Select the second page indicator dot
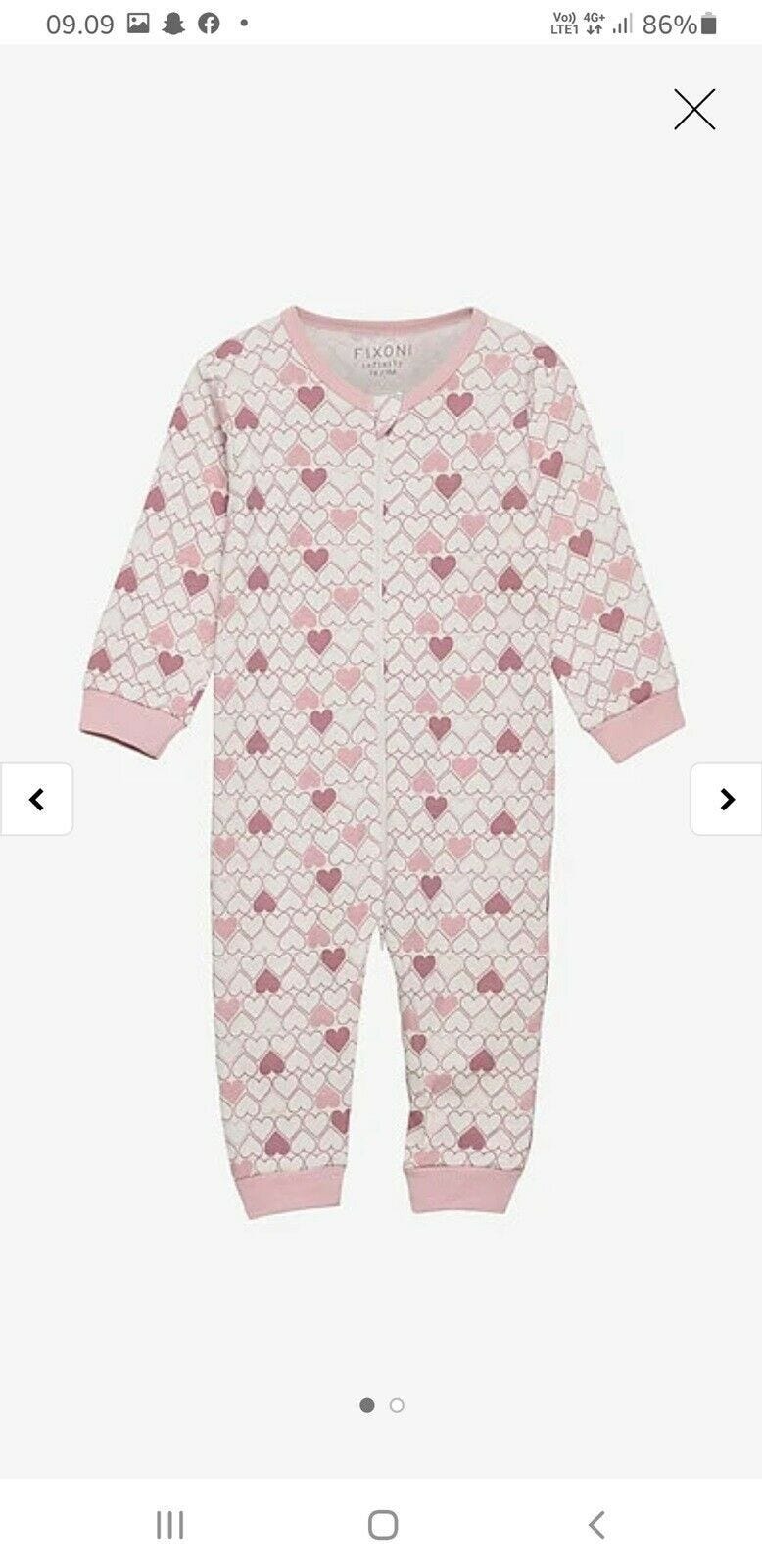762x1568 pixels. (x=397, y=1405)
